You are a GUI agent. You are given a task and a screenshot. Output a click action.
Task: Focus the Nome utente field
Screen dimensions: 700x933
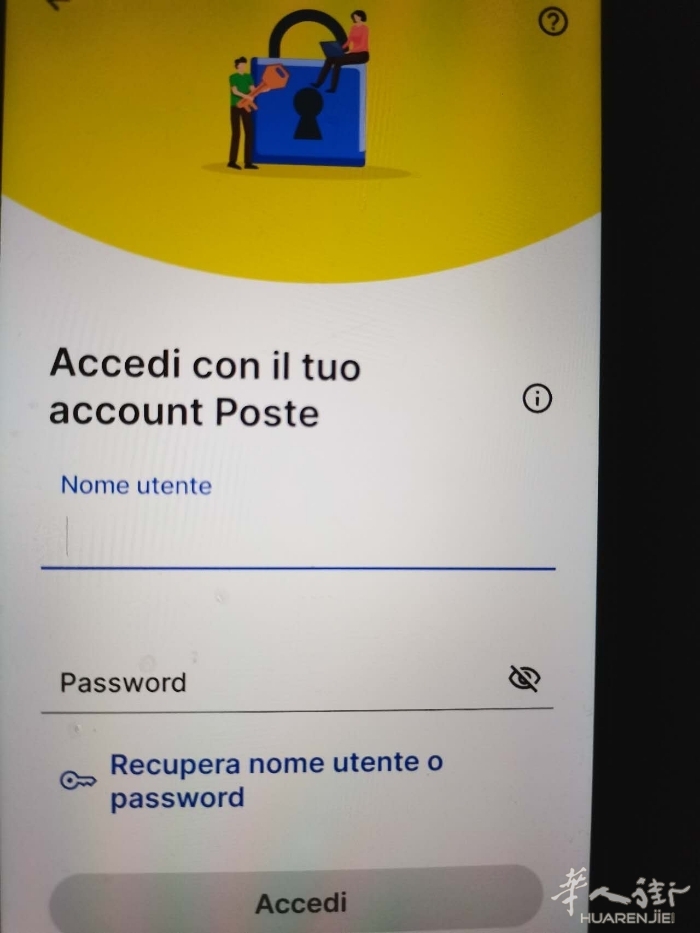pos(297,537)
